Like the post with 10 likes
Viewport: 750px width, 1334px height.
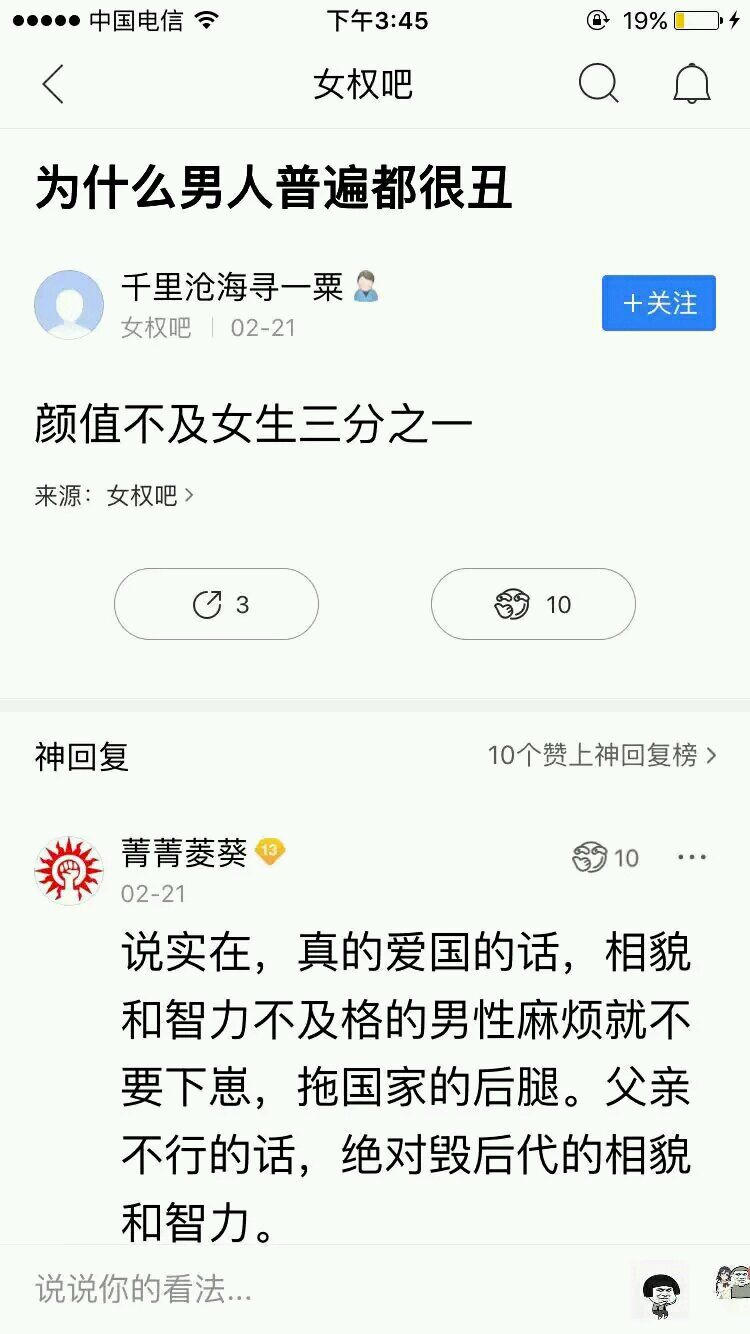pyautogui.click(x=532, y=604)
